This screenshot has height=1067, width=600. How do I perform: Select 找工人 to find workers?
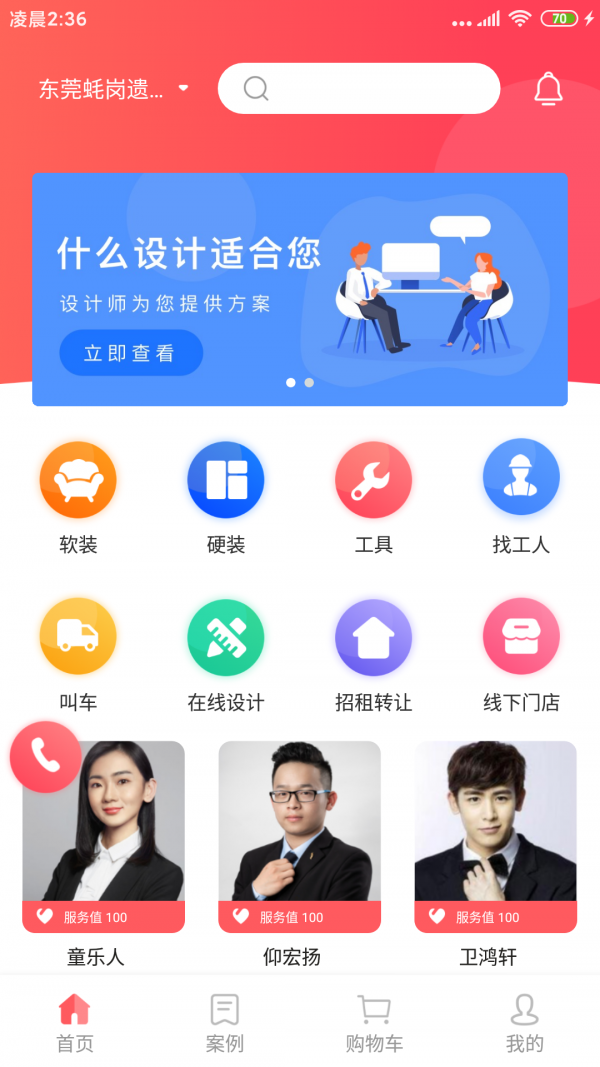[x=521, y=480]
